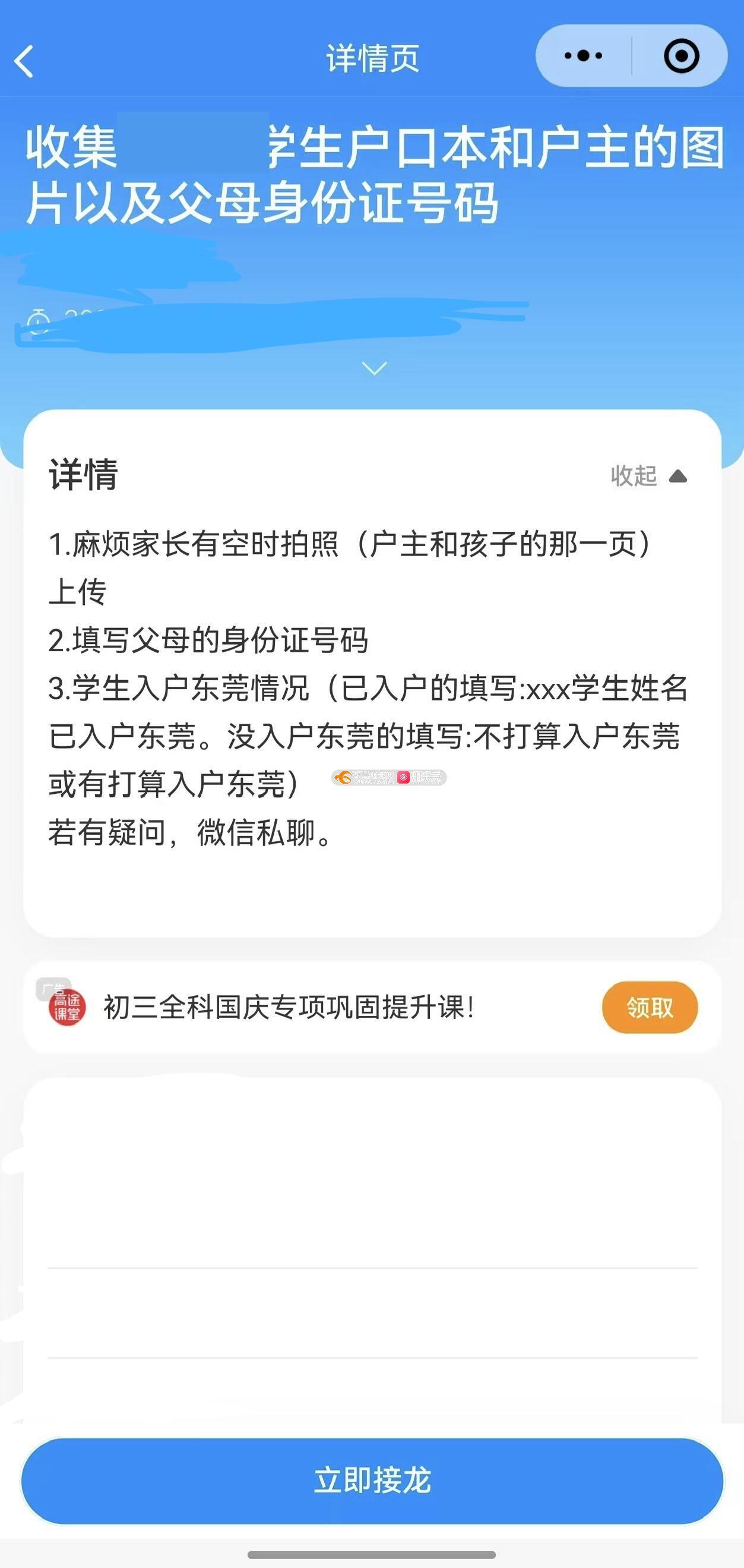Claim the 初三全科国庆 course offer with 领取
744x1568 pixels.
coord(649,1007)
